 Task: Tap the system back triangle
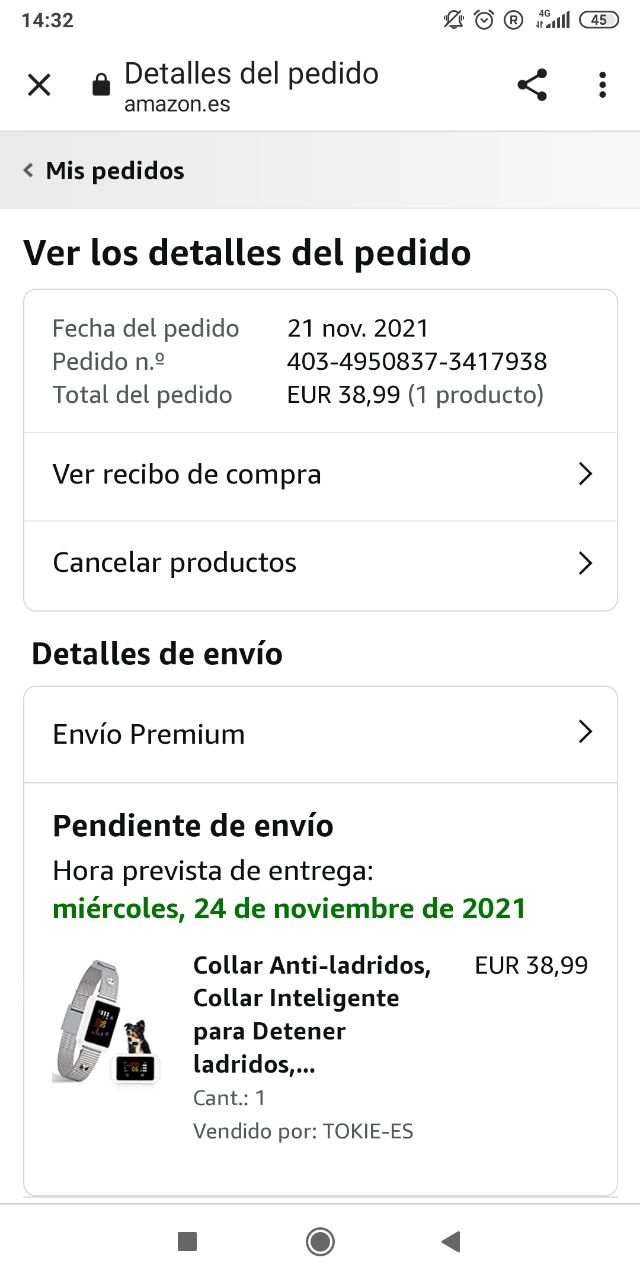[x=451, y=1242]
